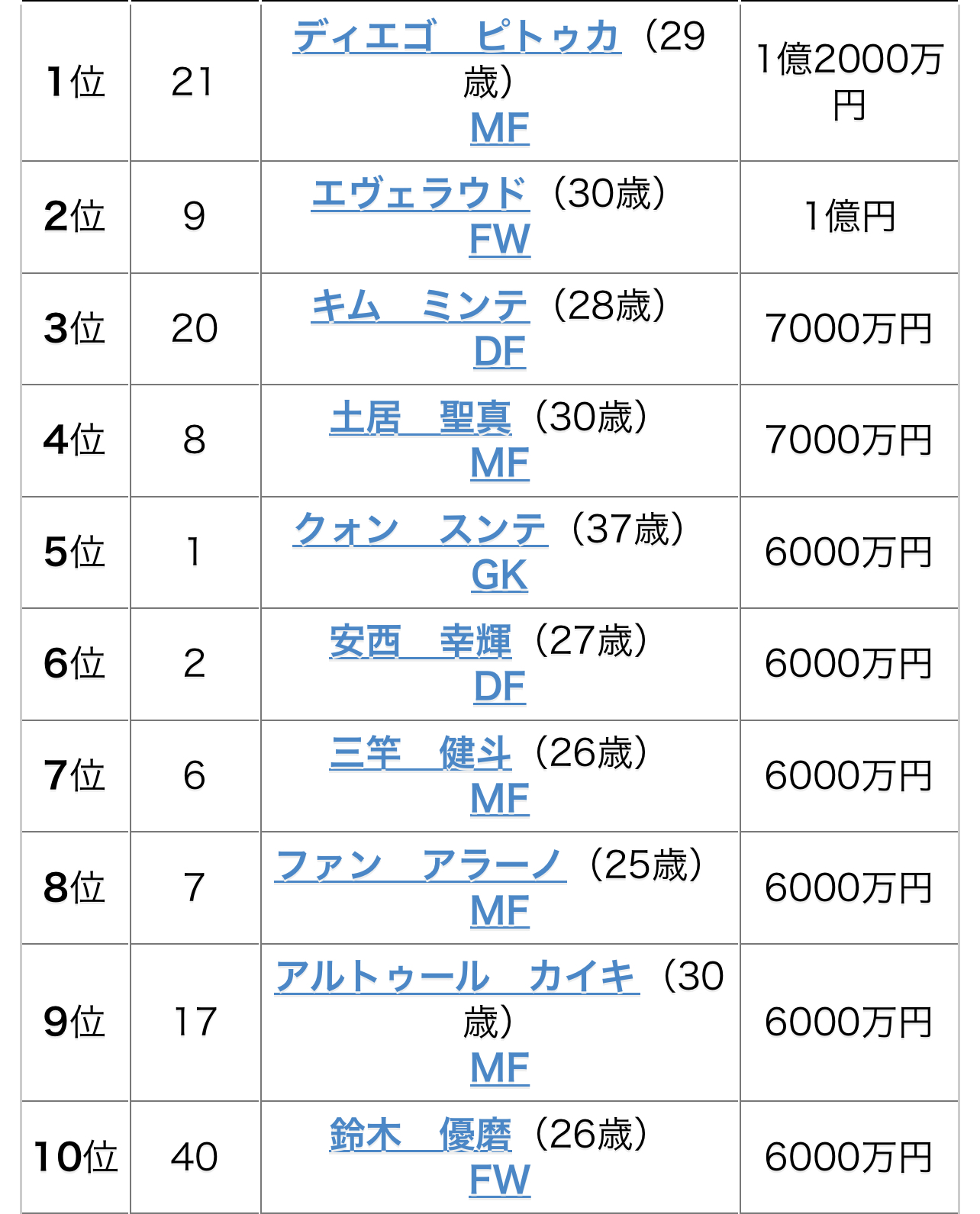Select the クォン スンテ link
The image size is (980, 1214).
coord(420,530)
